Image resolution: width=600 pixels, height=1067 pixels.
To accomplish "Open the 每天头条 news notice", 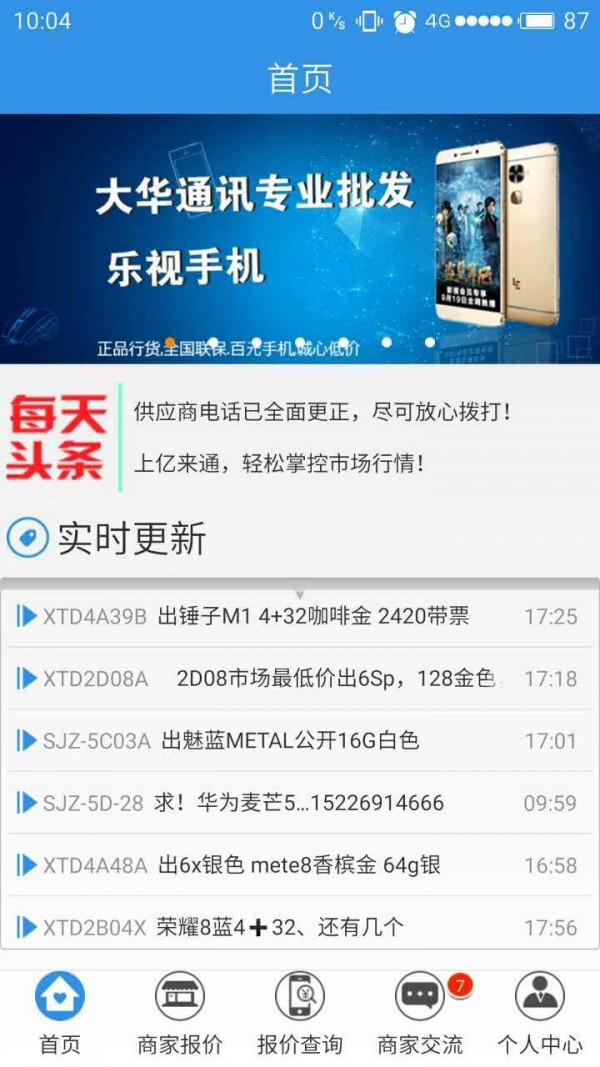I will 300,438.
